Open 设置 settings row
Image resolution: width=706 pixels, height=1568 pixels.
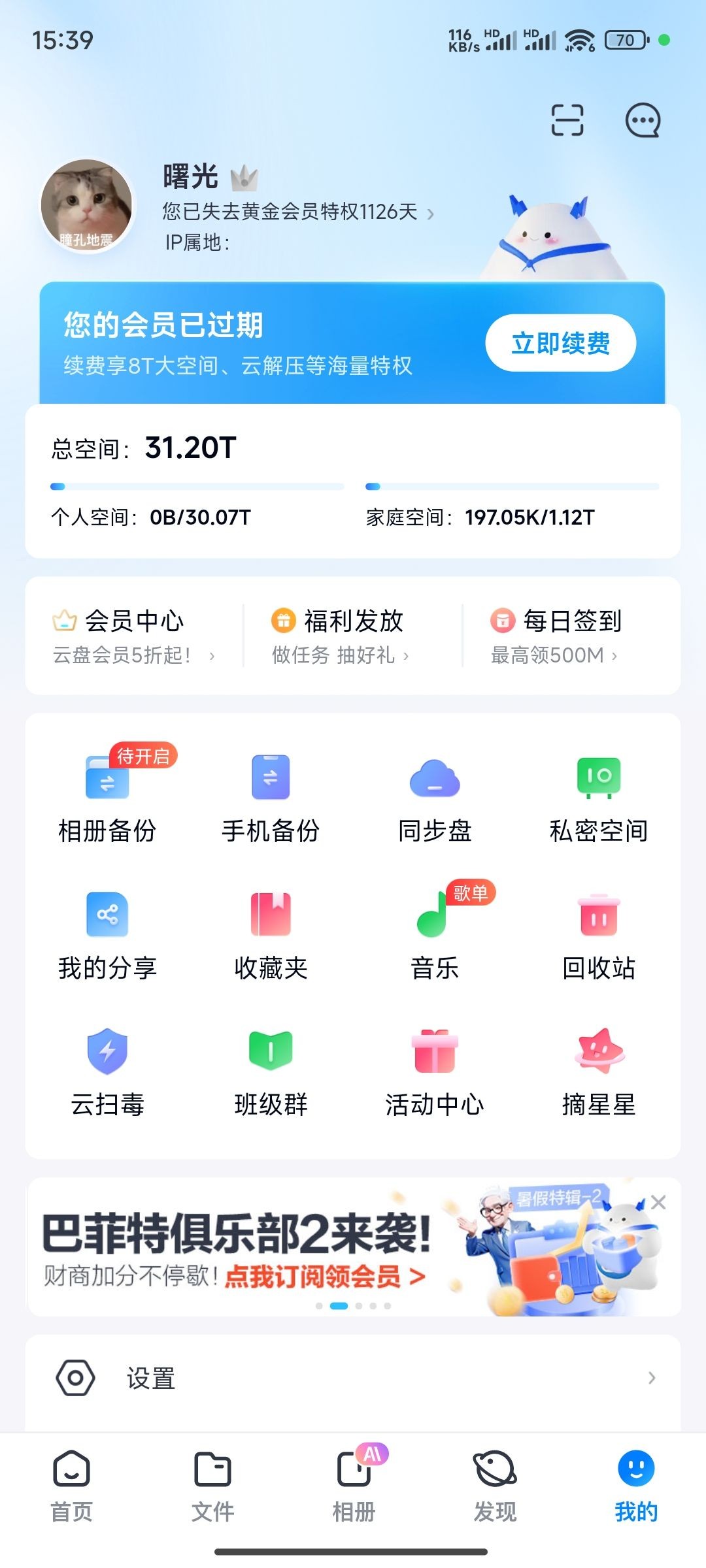point(353,1379)
